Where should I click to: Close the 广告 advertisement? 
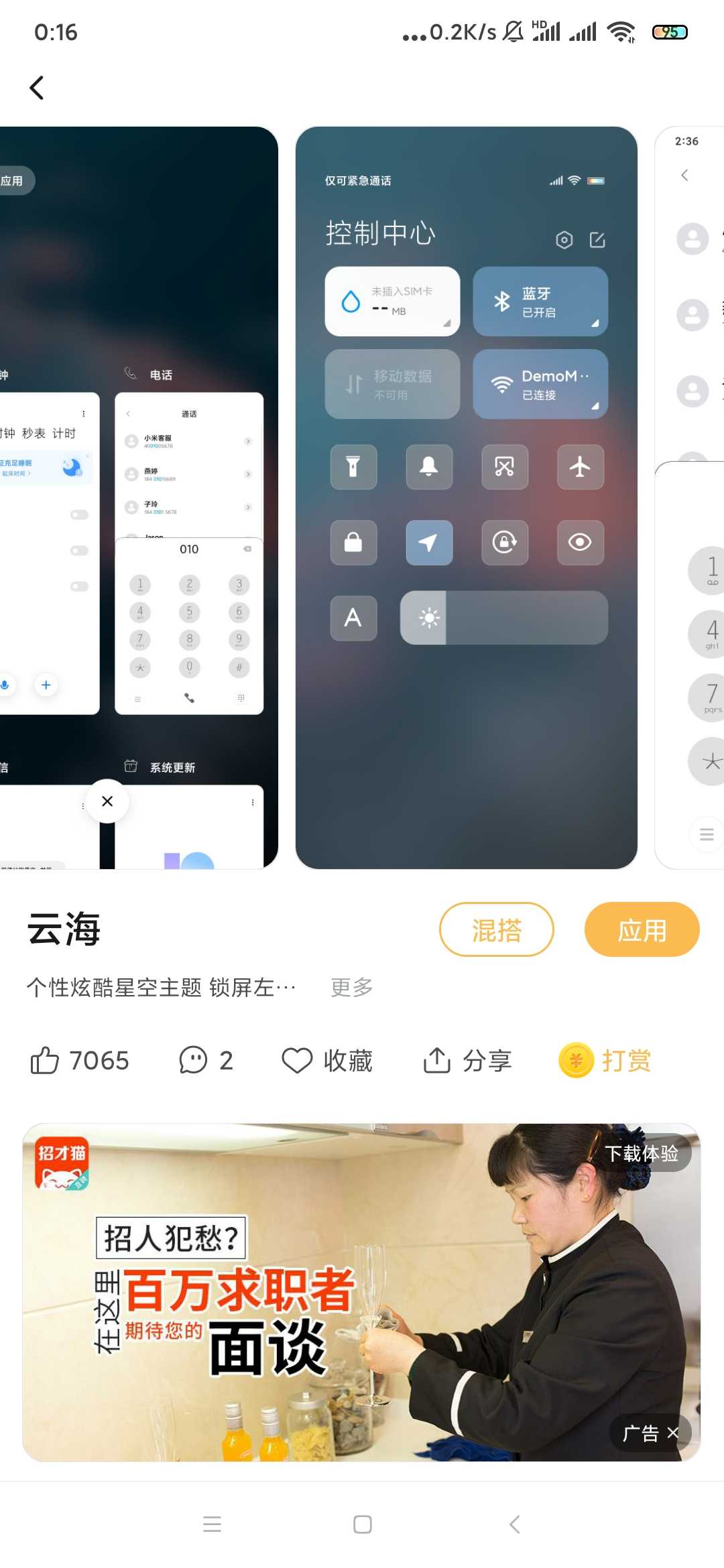click(673, 1433)
